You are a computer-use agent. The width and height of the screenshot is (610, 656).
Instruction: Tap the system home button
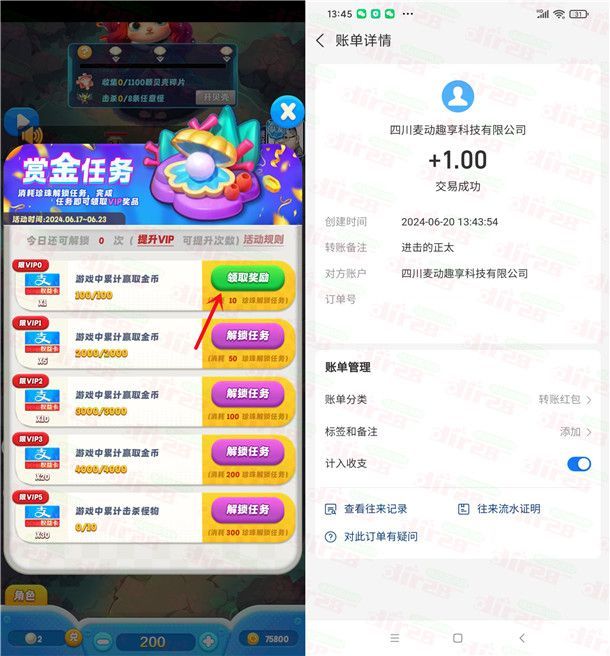(x=457, y=637)
